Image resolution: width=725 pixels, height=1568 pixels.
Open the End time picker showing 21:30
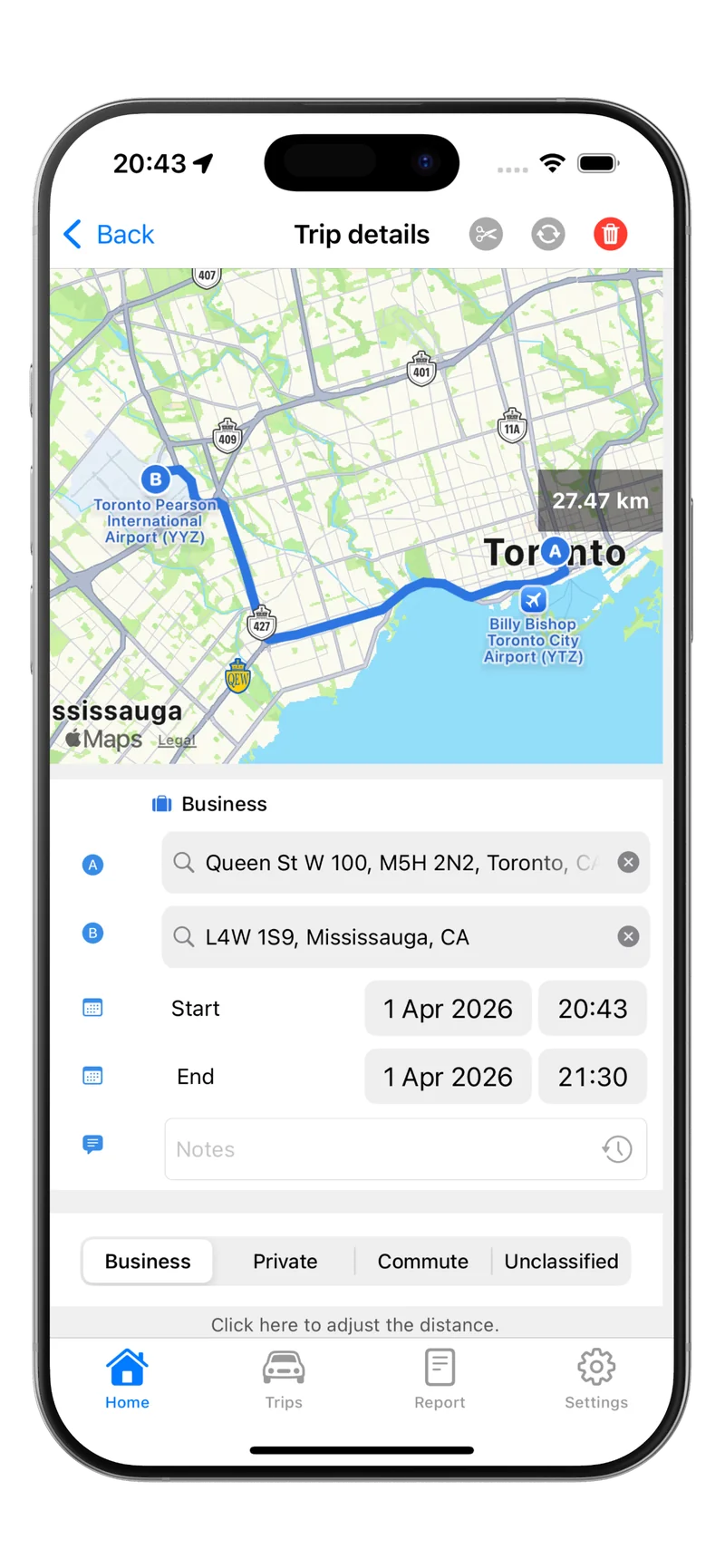click(x=593, y=1076)
